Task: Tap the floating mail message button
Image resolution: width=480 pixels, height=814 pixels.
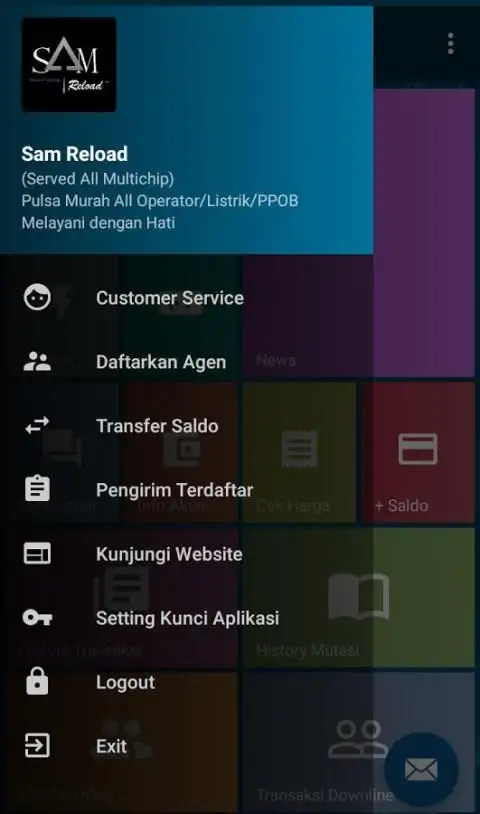Action: (x=421, y=769)
